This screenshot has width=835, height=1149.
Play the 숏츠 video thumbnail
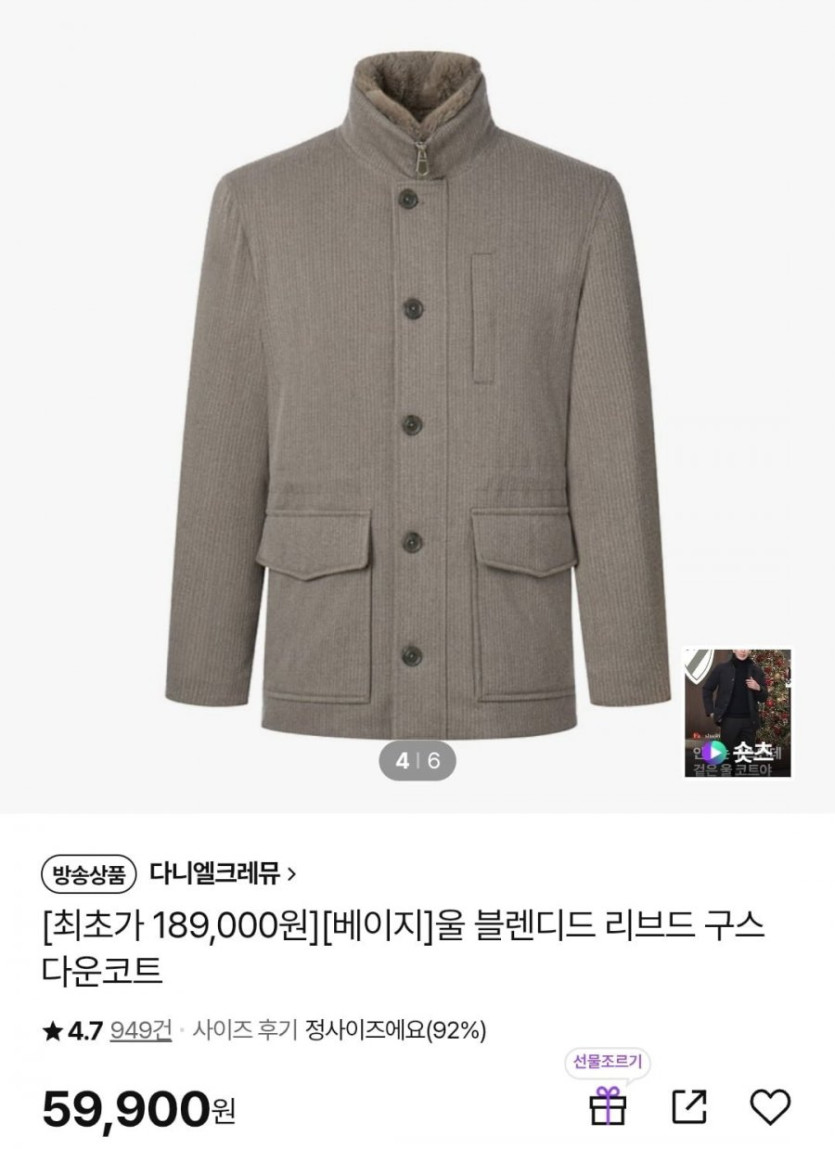[737, 712]
